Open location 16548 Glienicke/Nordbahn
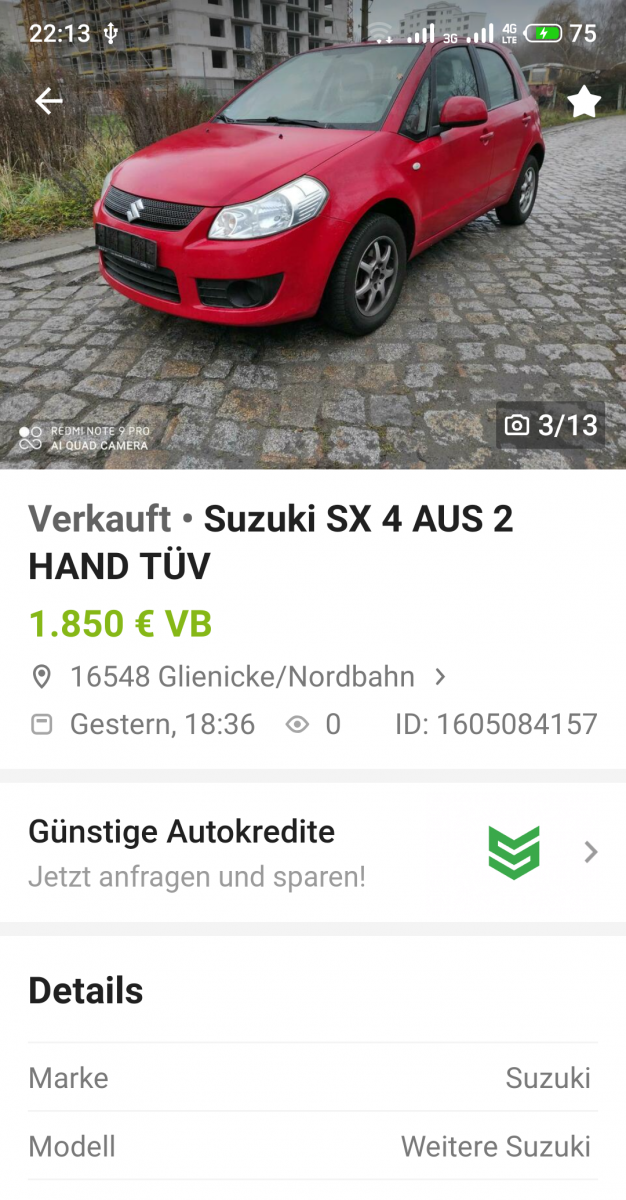 pyautogui.click(x=242, y=677)
